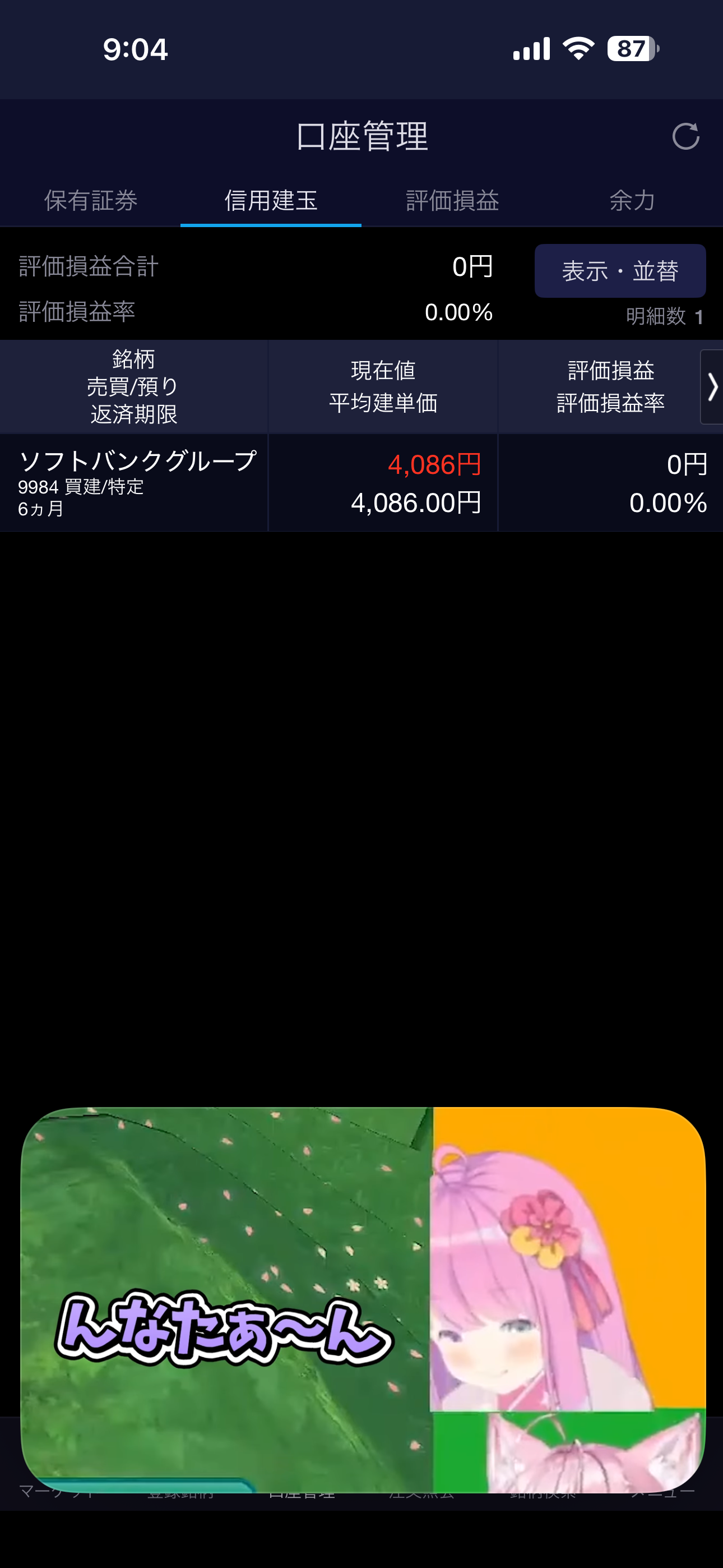Go to the 余力 tab
The height and width of the screenshot is (1568, 723).
[632, 200]
